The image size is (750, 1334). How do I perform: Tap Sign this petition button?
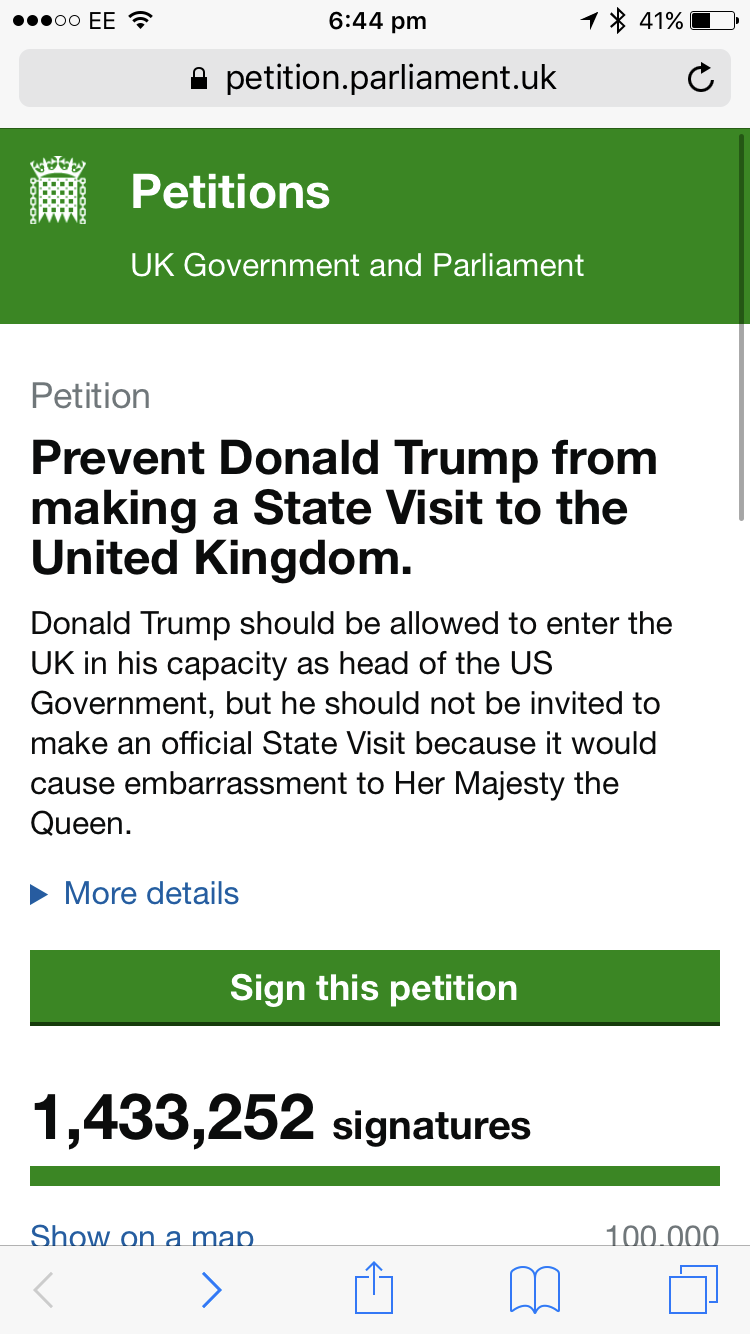tap(374, 988)
